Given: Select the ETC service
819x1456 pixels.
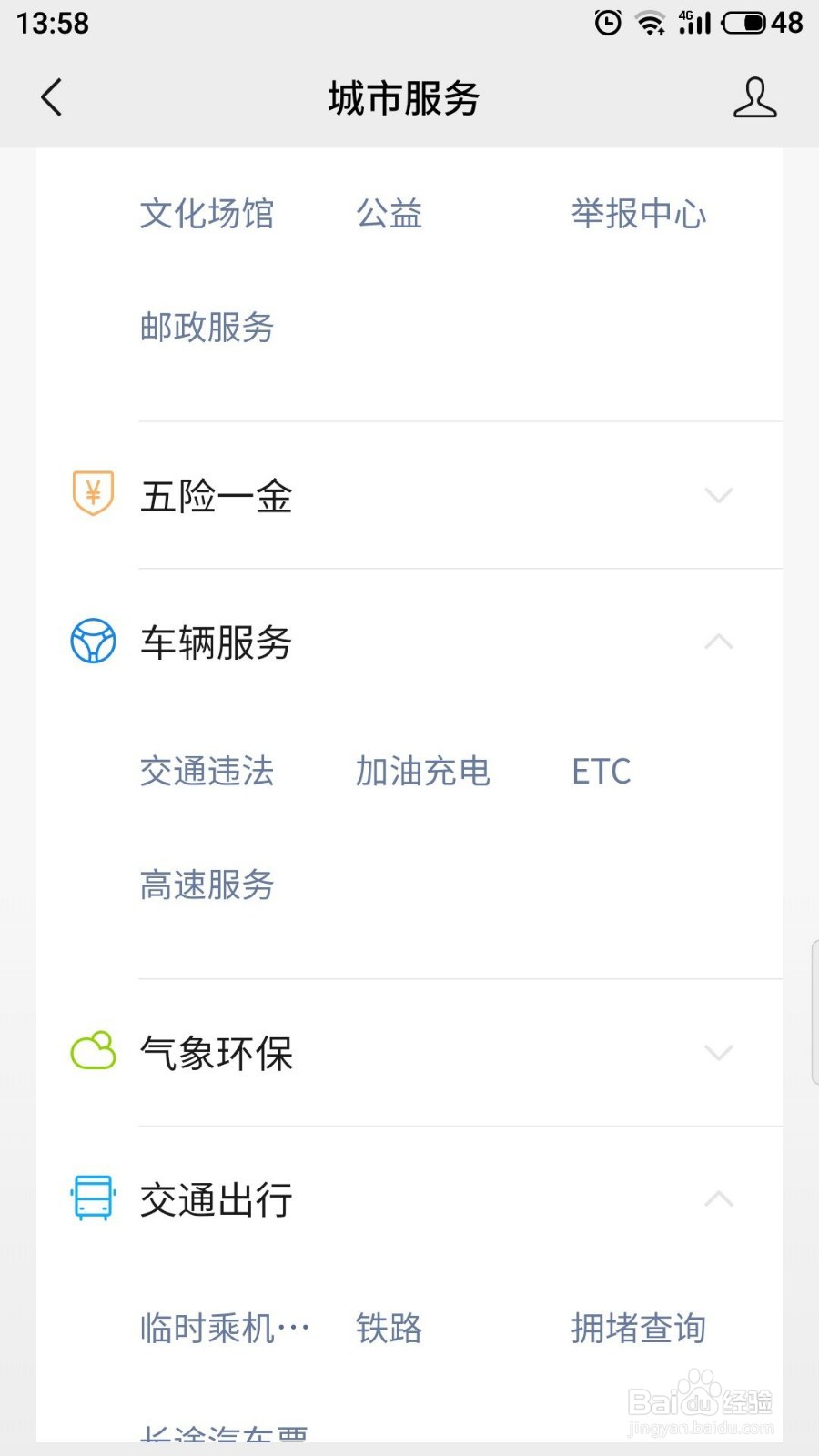Looking at the screenshot, I should [602, 772].
